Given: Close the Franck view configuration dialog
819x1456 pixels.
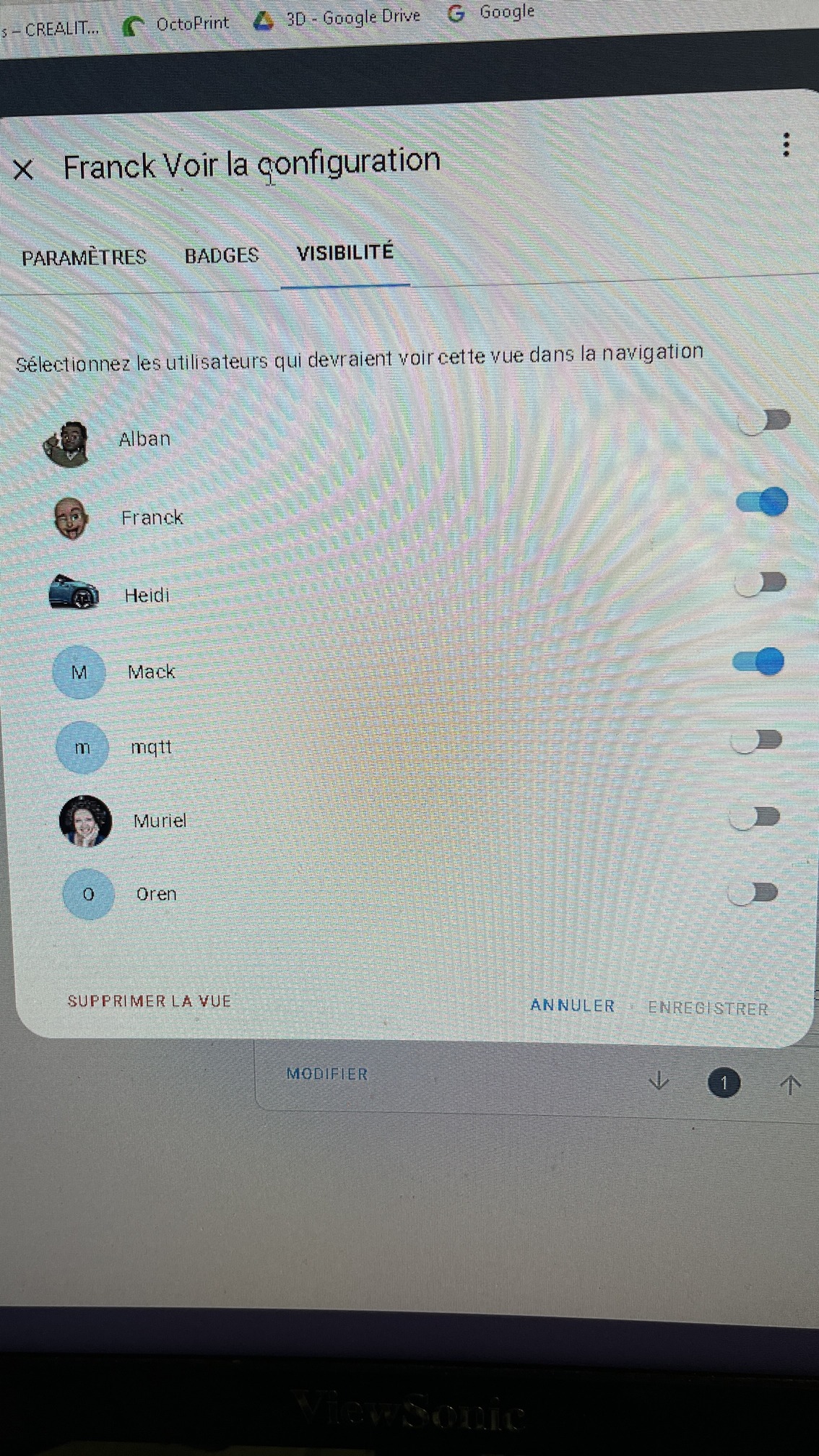Looking at the screenshot, I should [23, 170].
